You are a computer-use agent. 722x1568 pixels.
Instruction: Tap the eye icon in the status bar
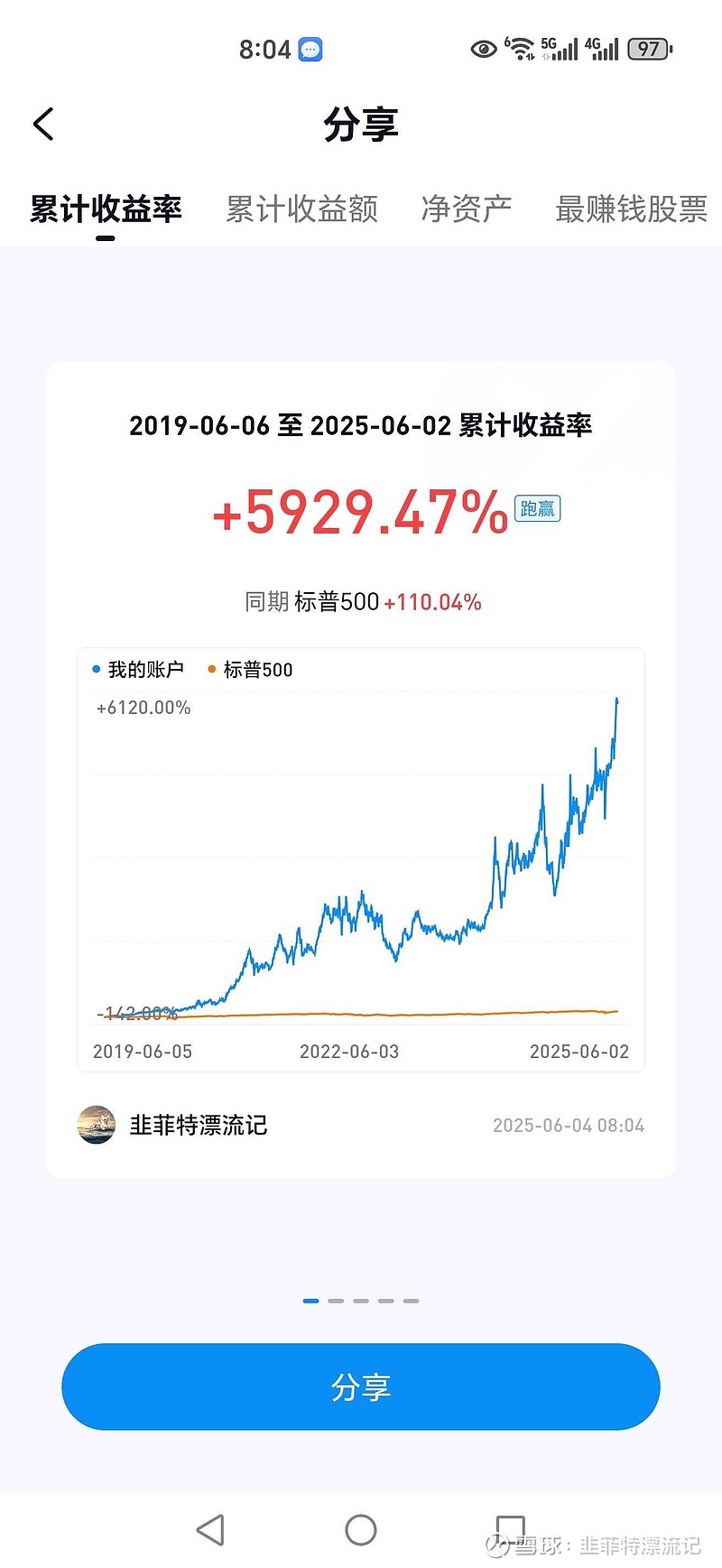(x=483, y=49)
